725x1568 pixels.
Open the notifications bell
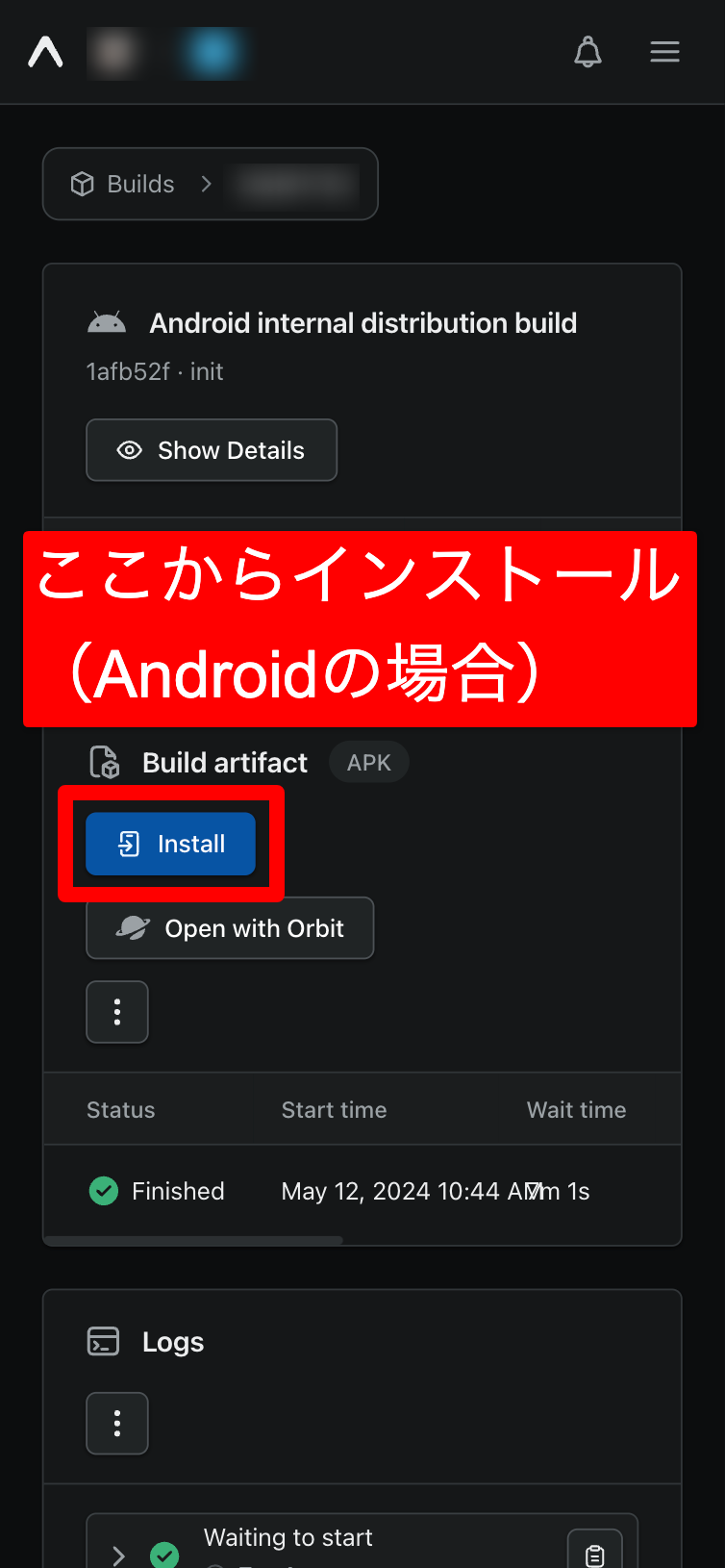point(587,52)
